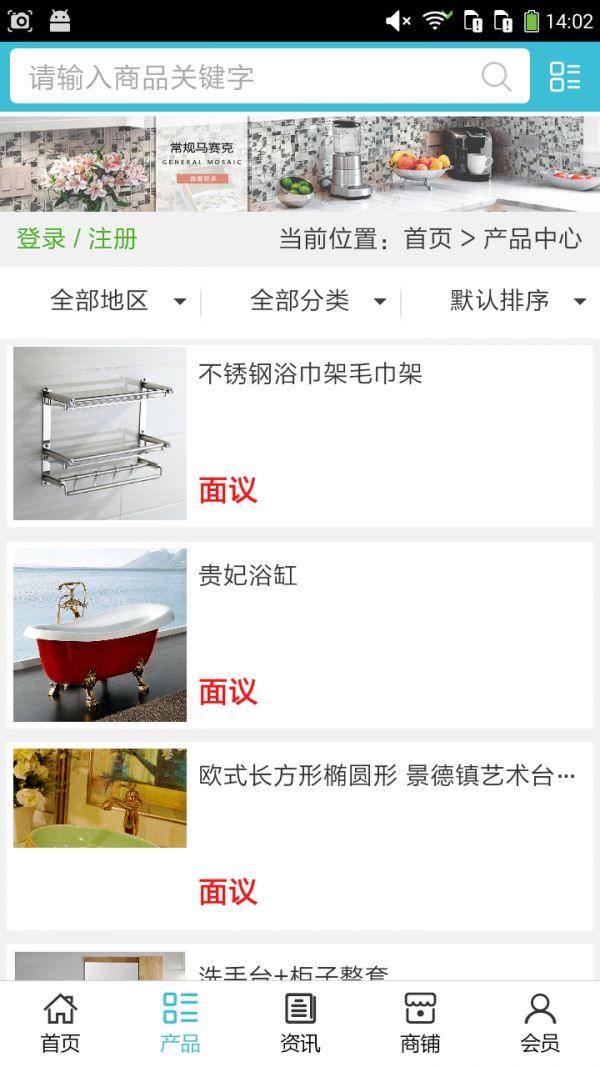600x1067 pixels.
Task: Tap the magnifier search icon
Action: pos(496,77)
